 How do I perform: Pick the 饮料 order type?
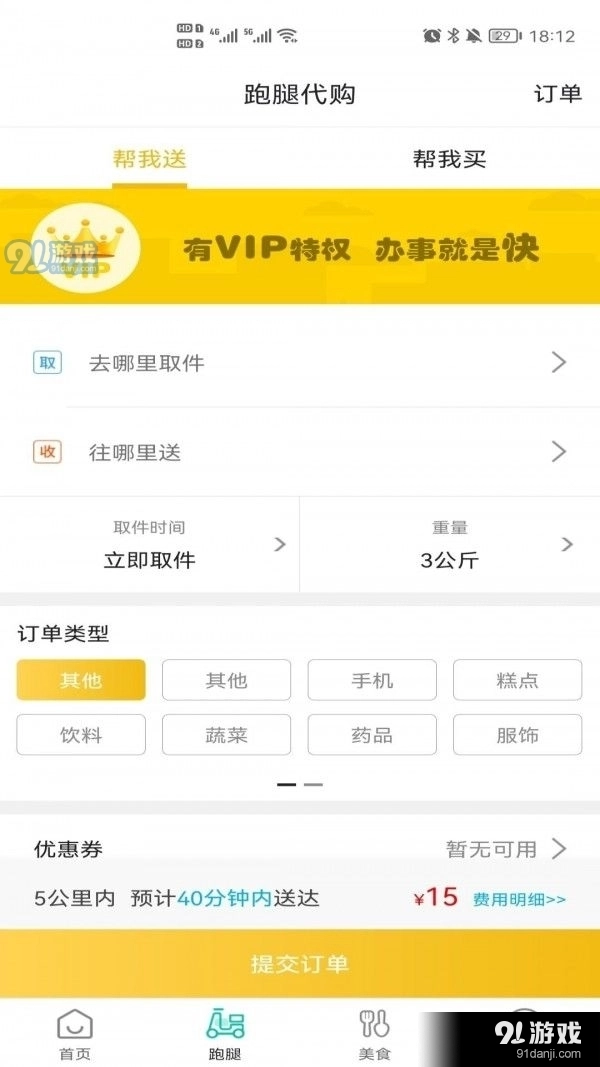tap(81, 735)
